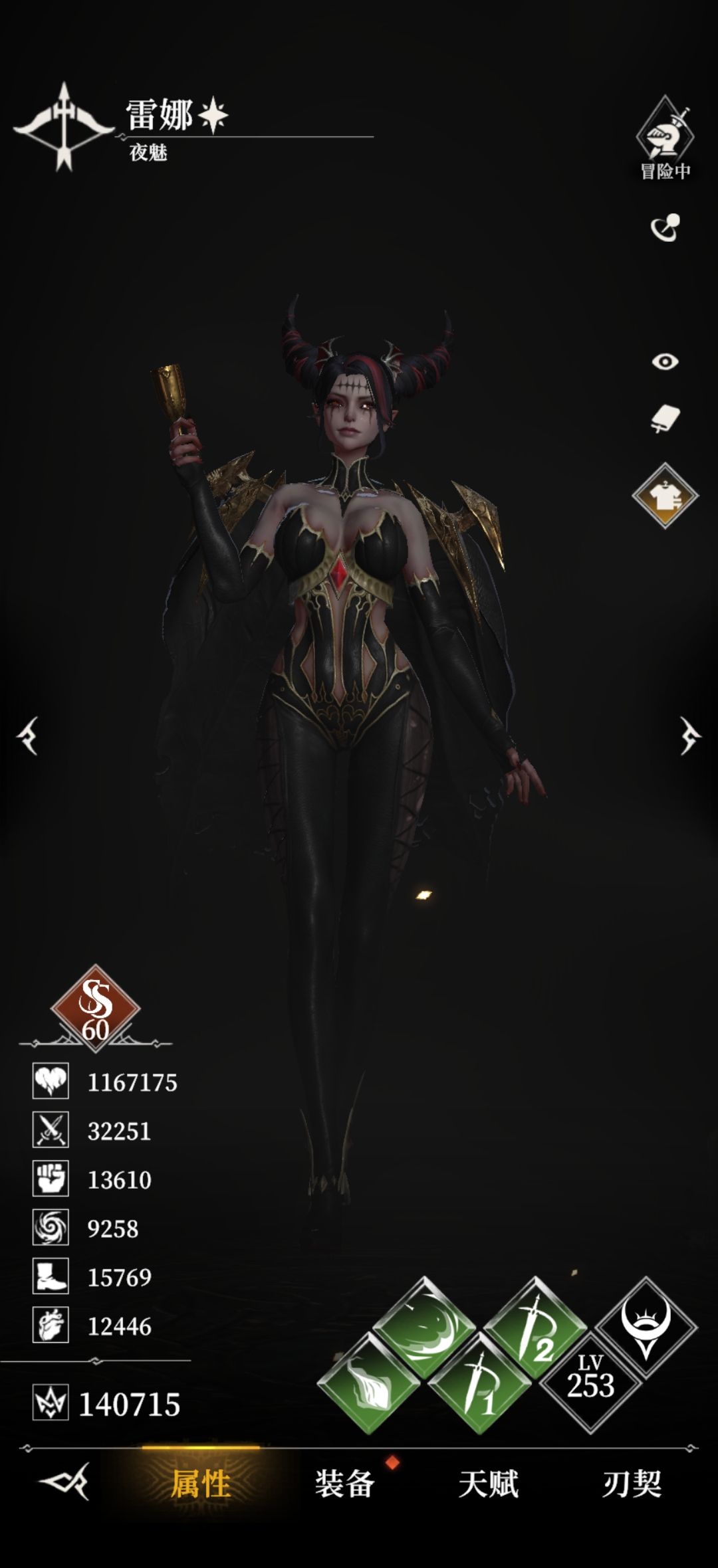This screenshot has height=1568, width=718.
Task: Go to the previous character
Action: (28, 735)
